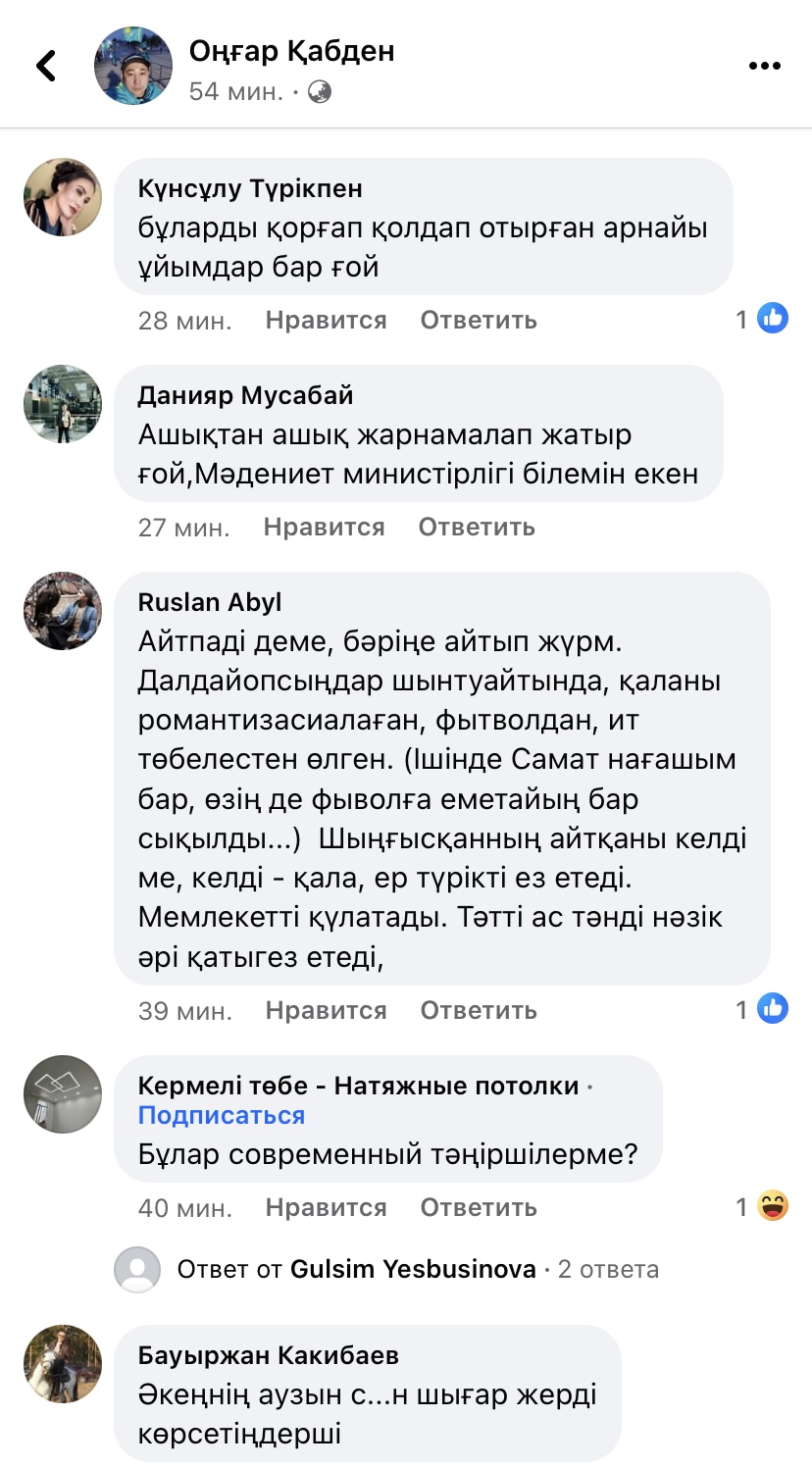Like Күнсұлу Түрікпен's comment

click(x=326, y=321)
